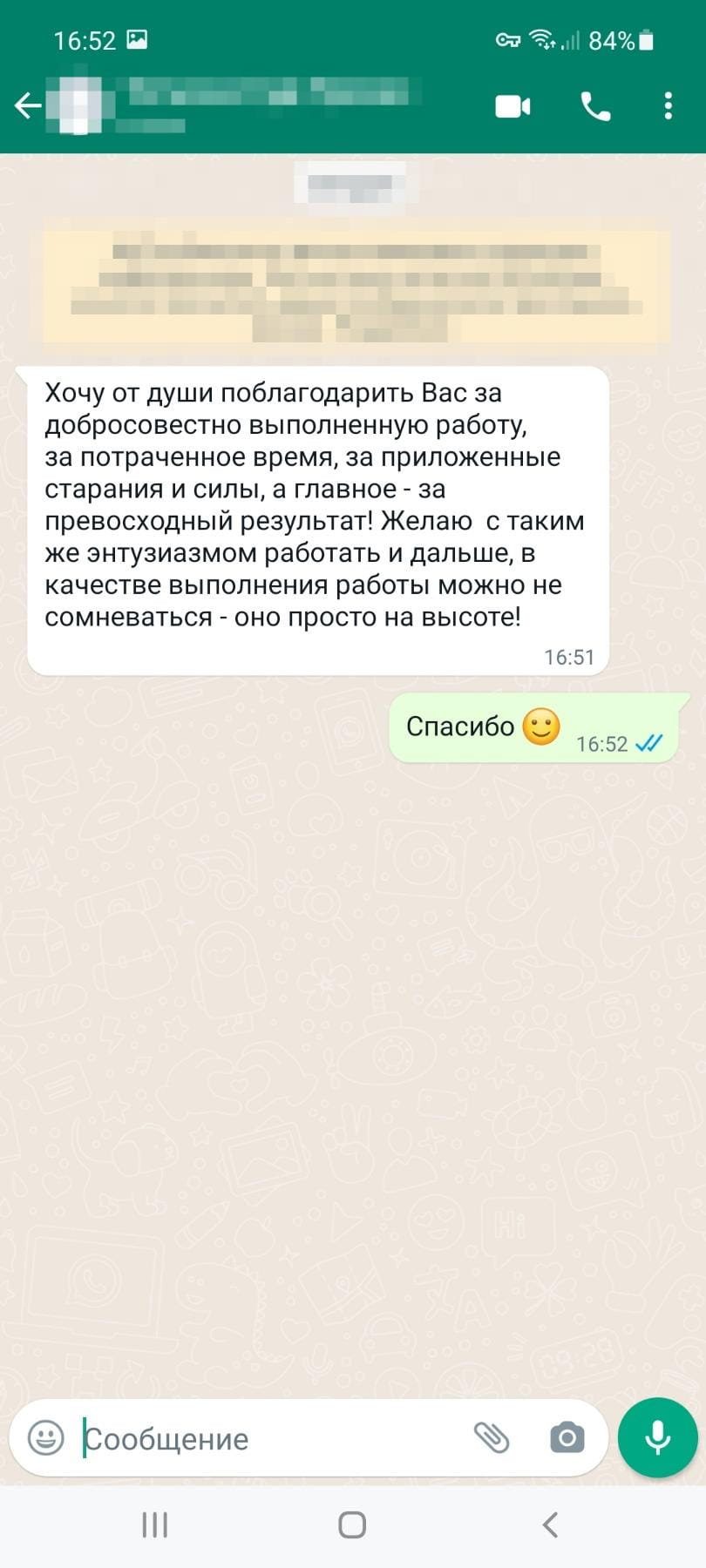The image size is (706, 1568).
Task: Tap the microphone voice message button
Action: point(657,1437)
